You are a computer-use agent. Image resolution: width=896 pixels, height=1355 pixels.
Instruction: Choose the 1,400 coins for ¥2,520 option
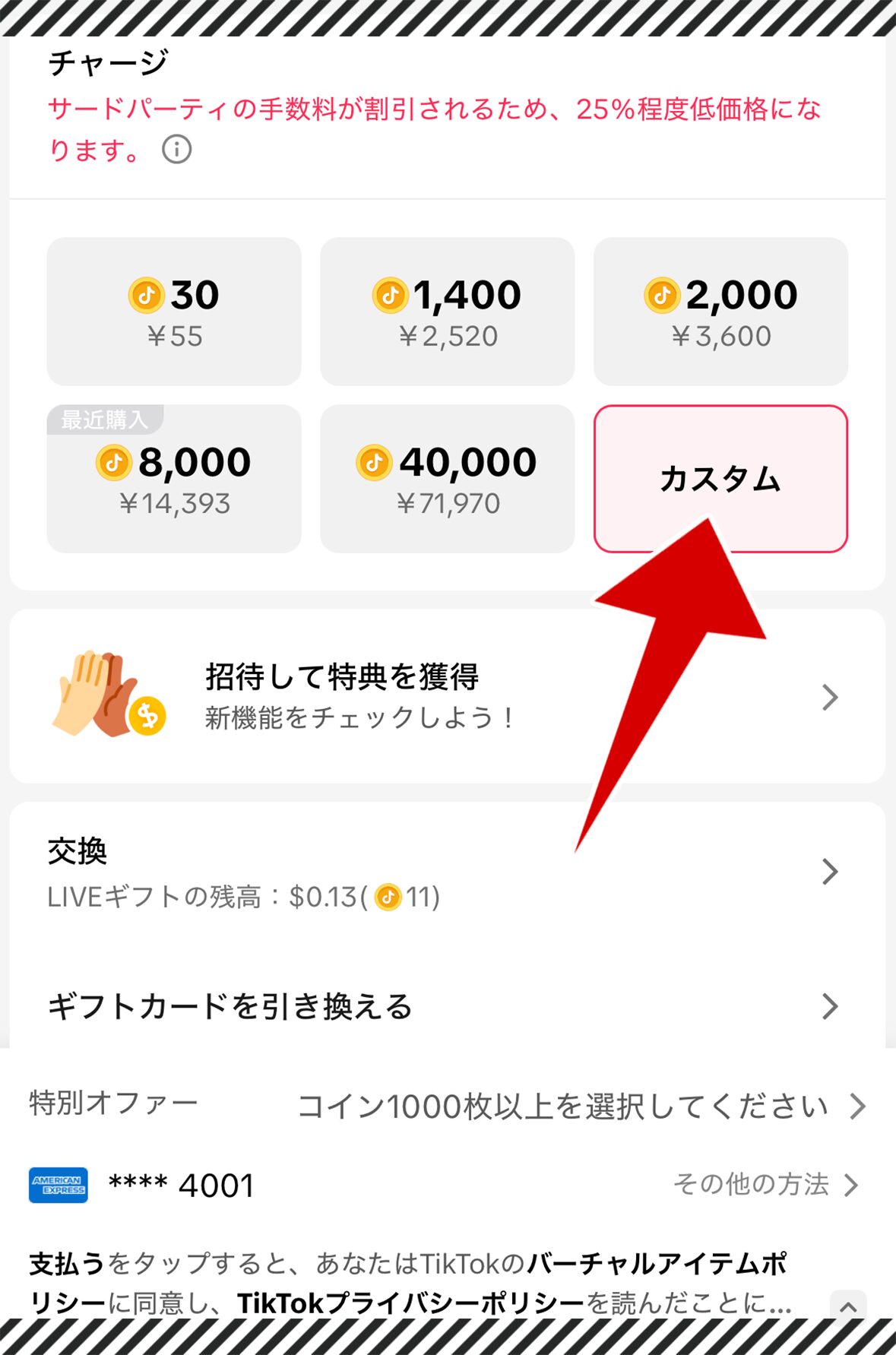pyautogui.click(x=447, y=312)
